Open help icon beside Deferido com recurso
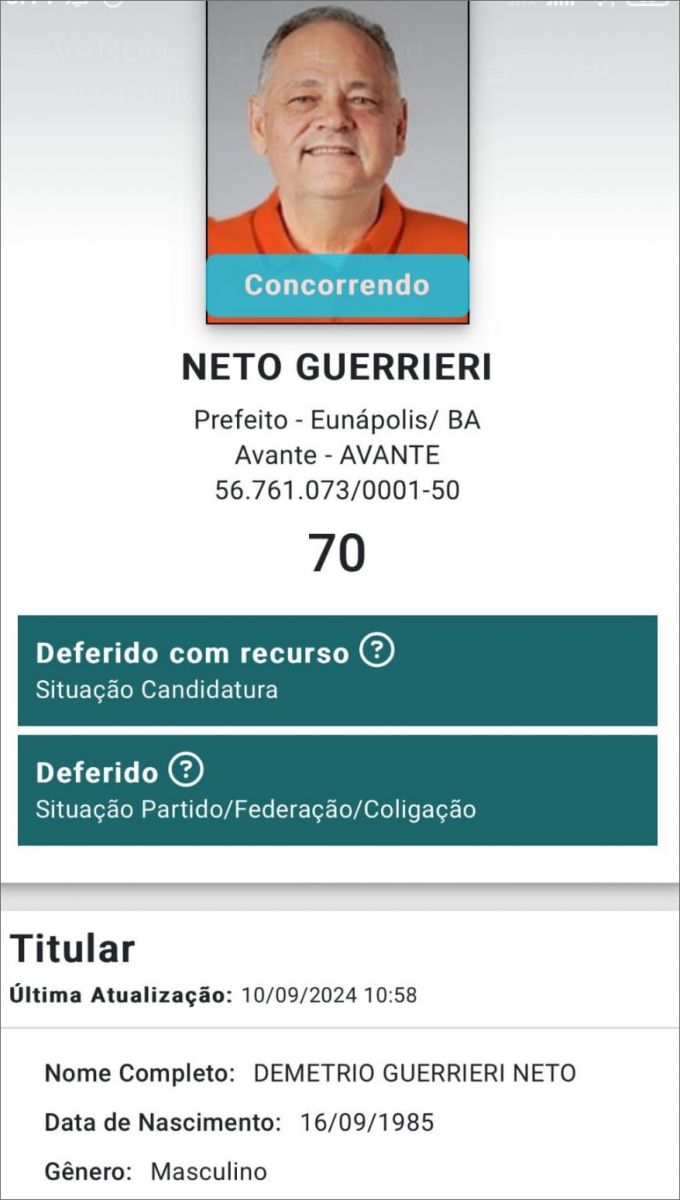The height and width of the screenshot is (1200, 680). (377, 651)
